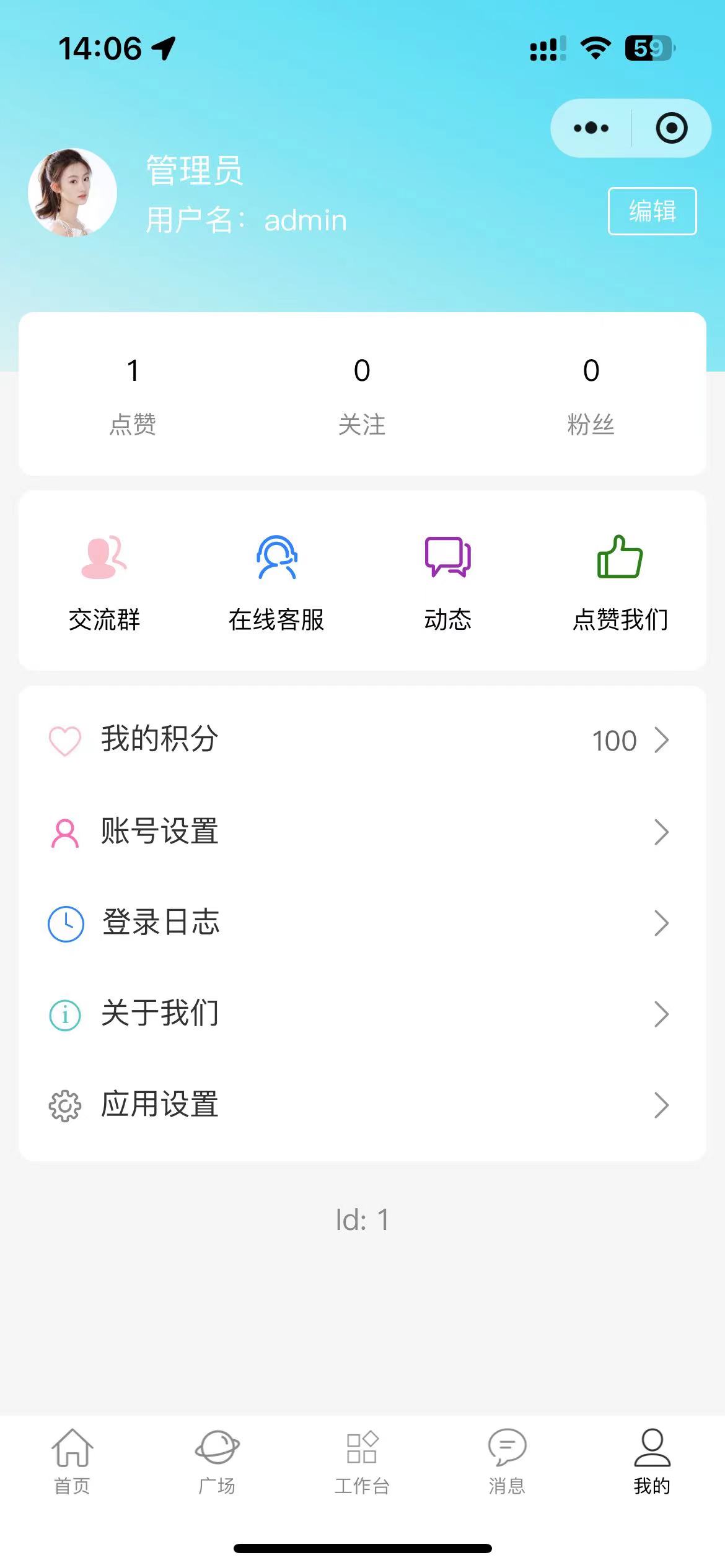View the 登录日志 login log
Image resolution: width=725 pixels, height=1568 pixels.
[362, 923]
